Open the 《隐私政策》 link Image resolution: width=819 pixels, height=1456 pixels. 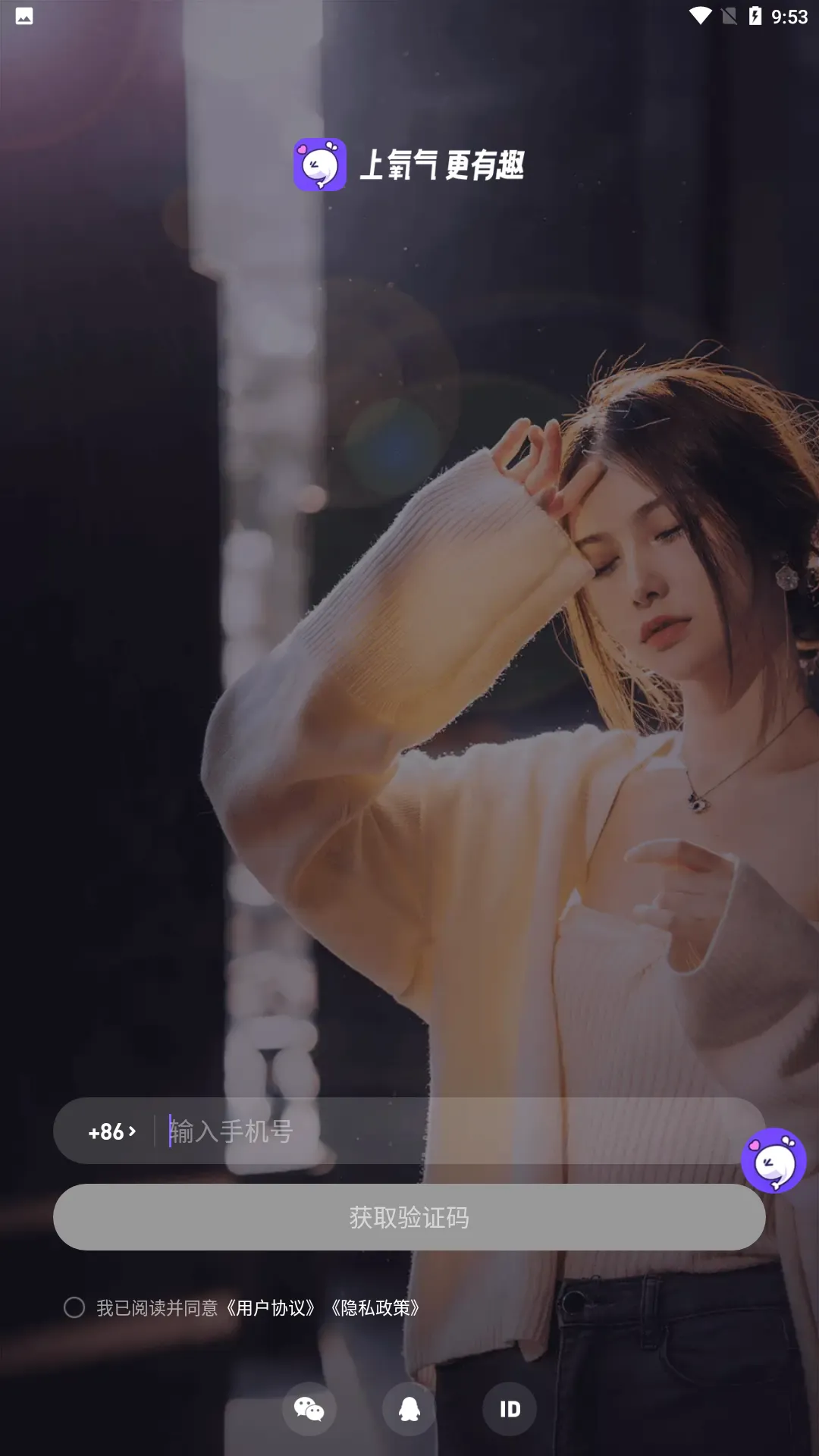click(375, 1308)
